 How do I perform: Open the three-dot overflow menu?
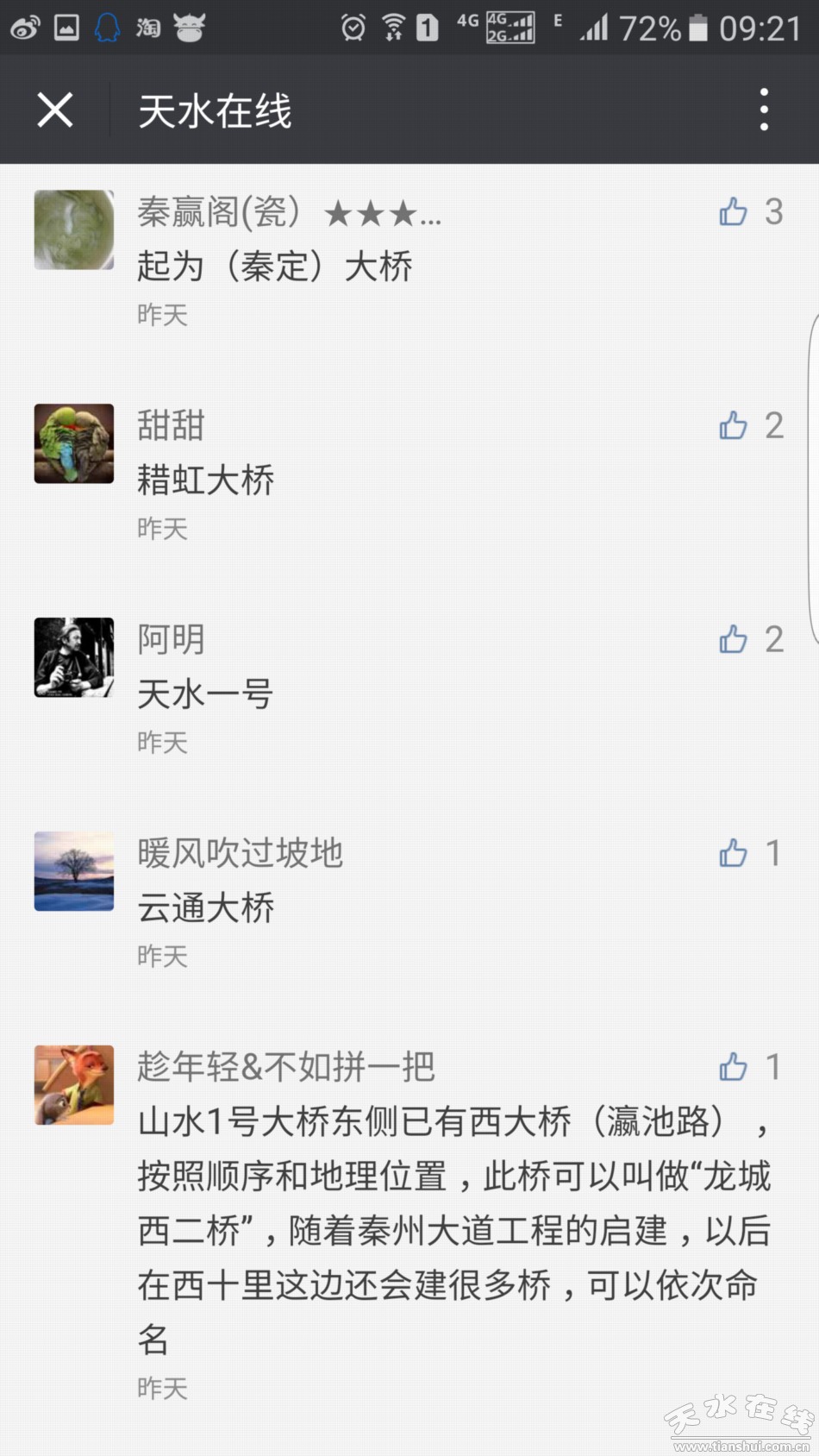(764, 110)
